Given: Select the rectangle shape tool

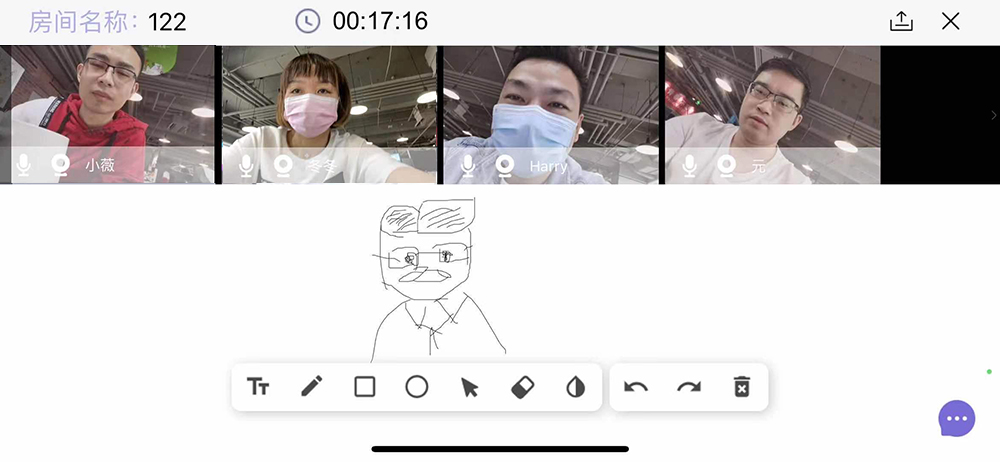Looking at the screenshot, I should point(365,387).
